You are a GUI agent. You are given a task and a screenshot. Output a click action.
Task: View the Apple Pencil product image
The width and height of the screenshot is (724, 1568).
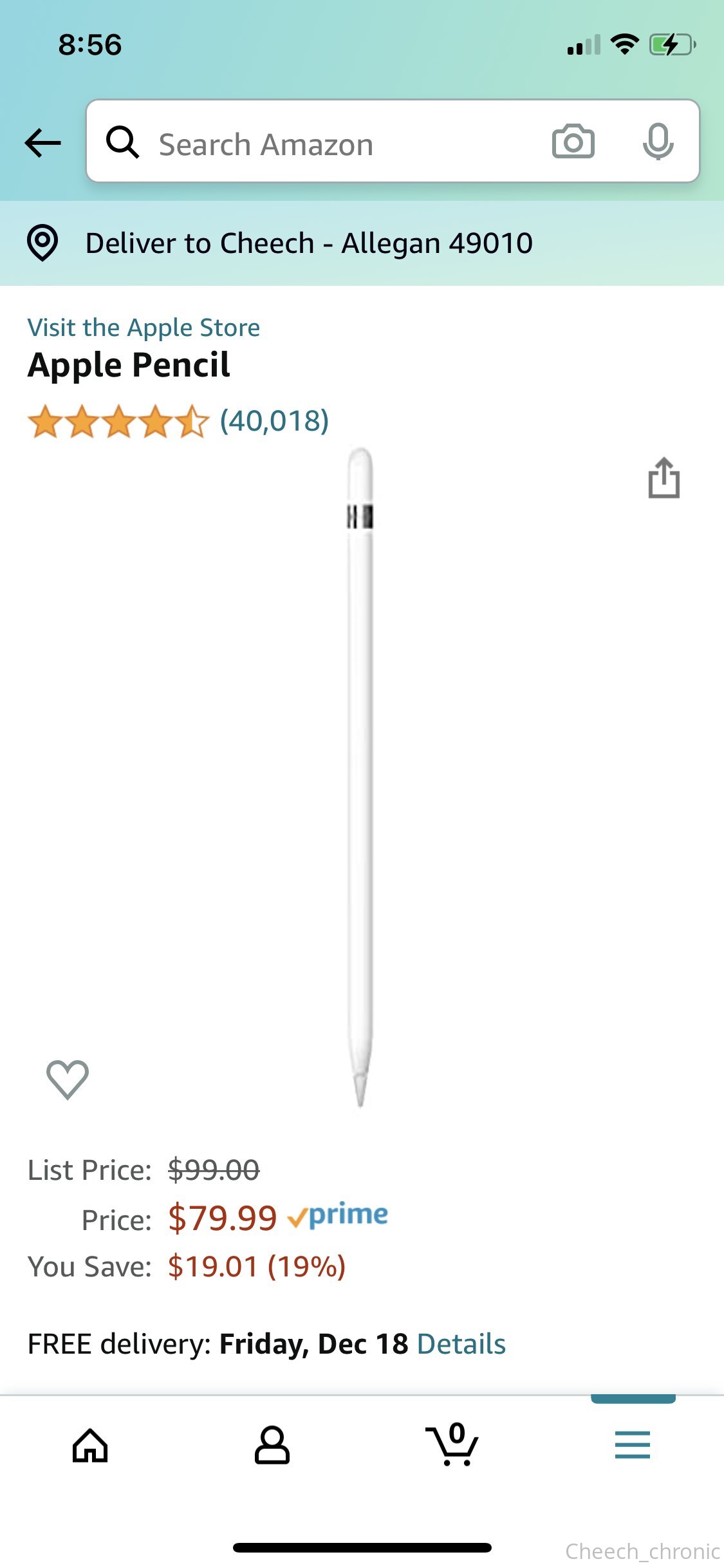pyautogui.click(x=360, y=777)
